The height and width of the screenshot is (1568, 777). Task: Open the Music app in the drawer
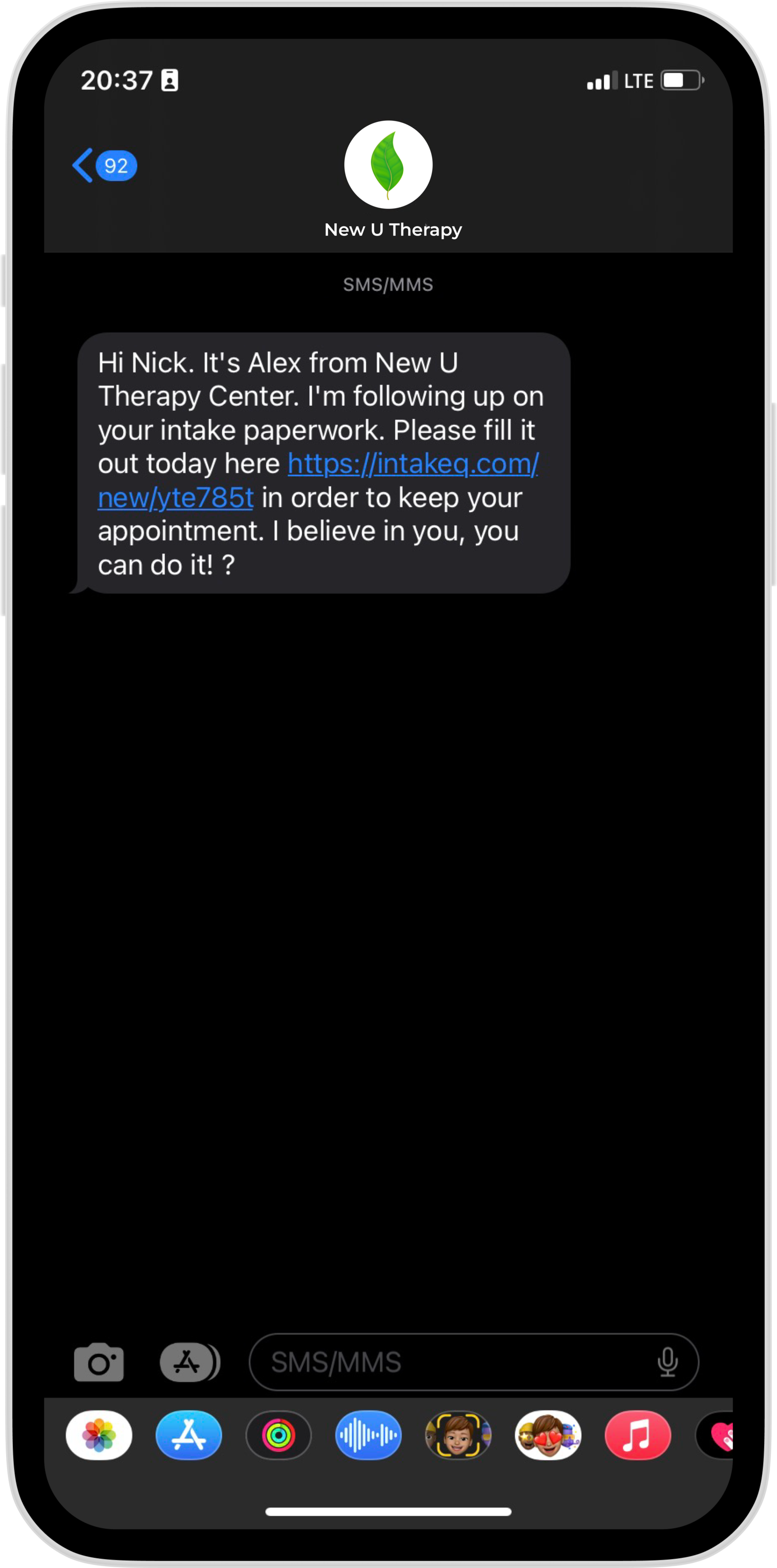point(638,1435)
